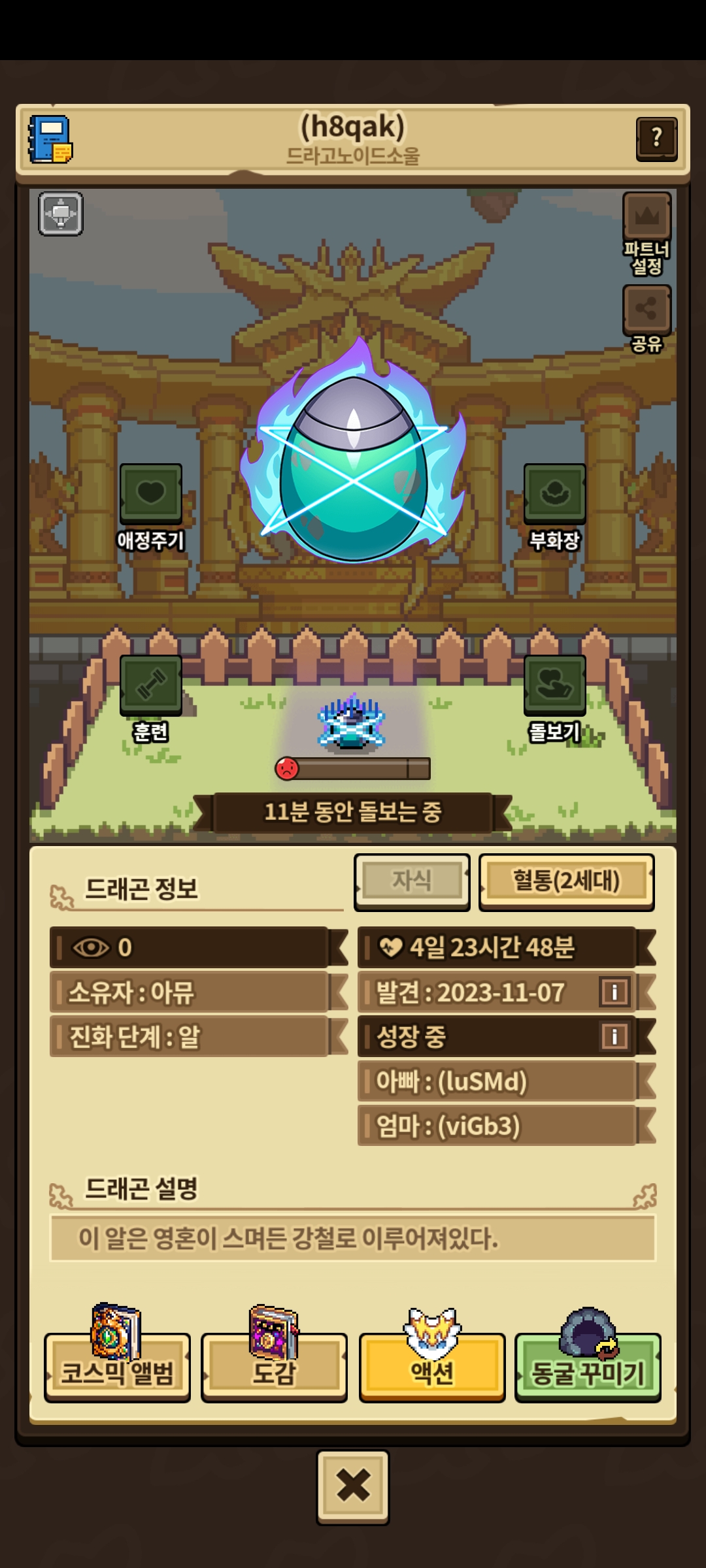706x1568 pixels.
Task: Show info for 성장 중 status
Action: coord(614,1036)
